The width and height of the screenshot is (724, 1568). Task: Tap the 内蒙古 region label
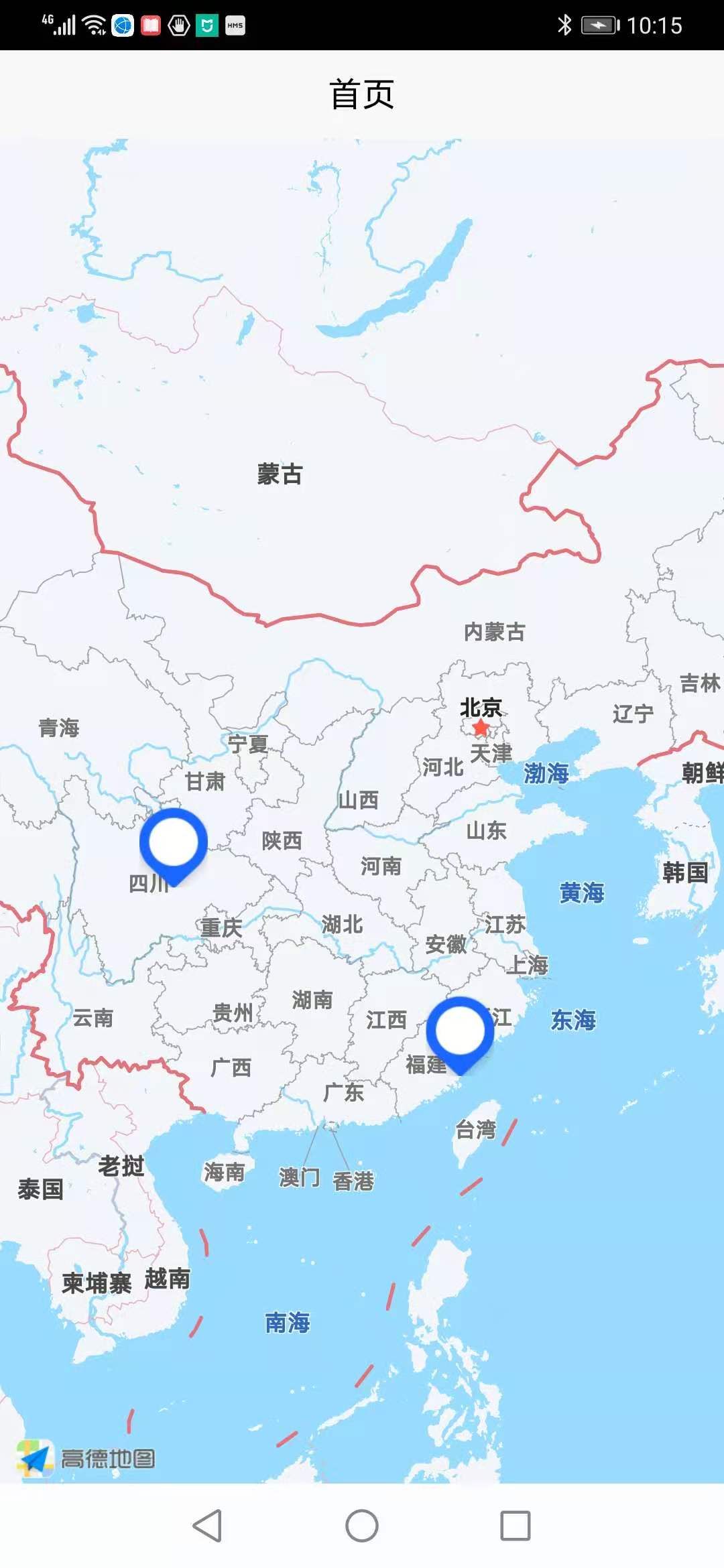495,631
